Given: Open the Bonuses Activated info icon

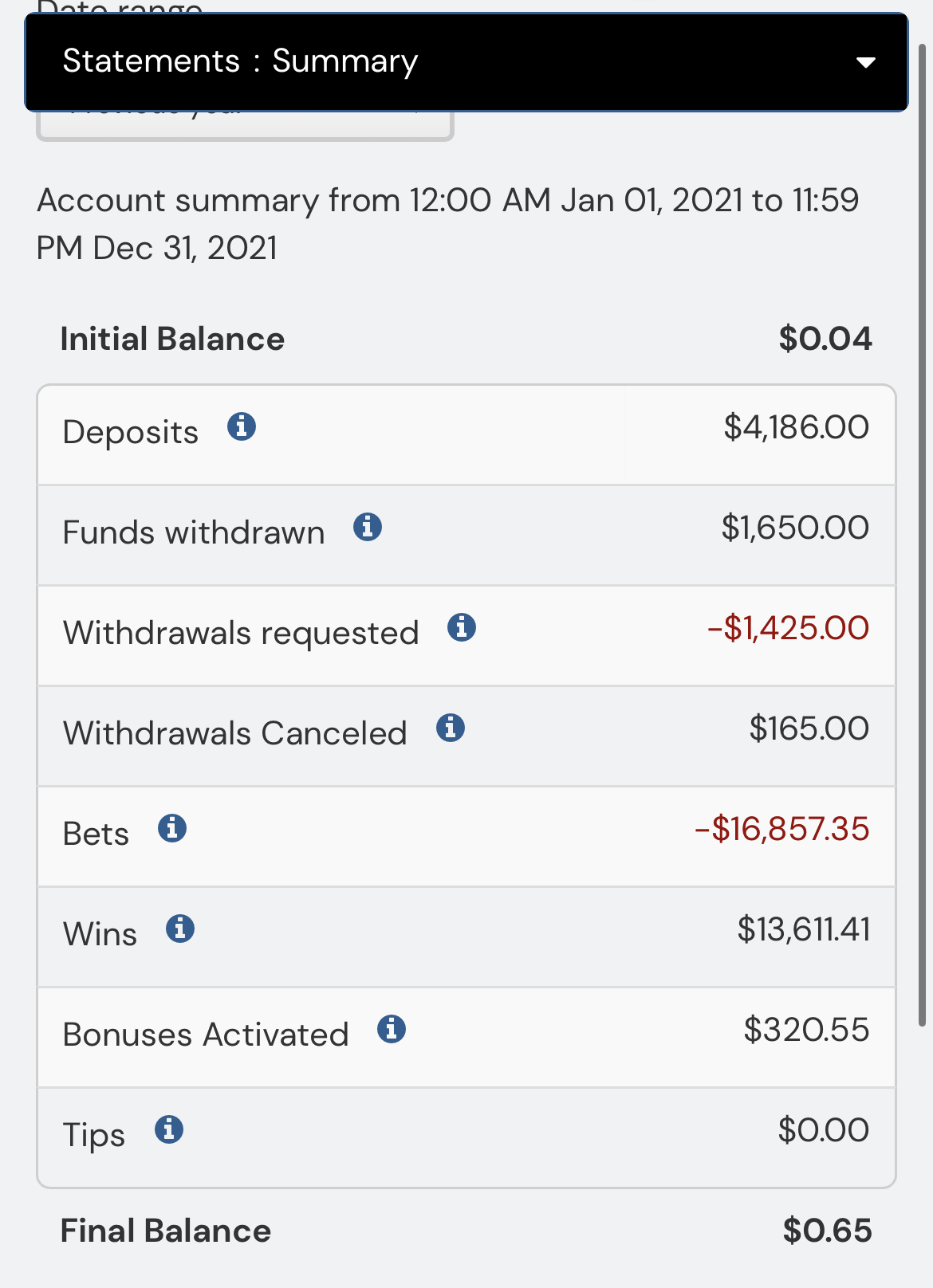Looking at the screenshot, I should coord(392,1030).
